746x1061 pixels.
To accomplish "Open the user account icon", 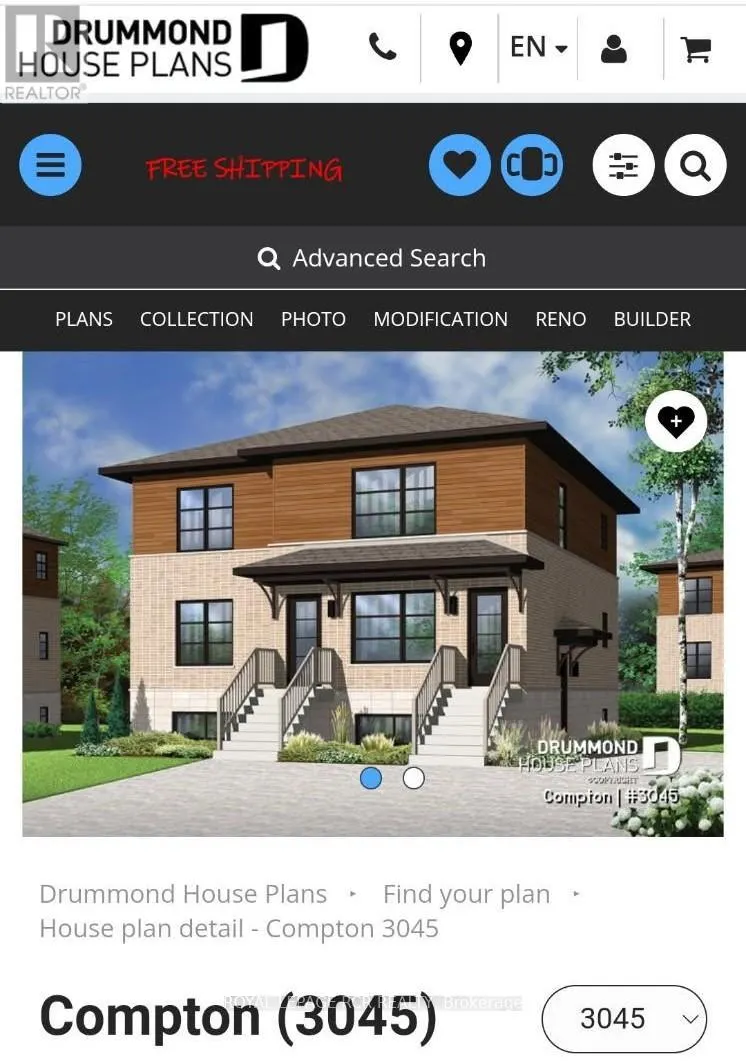I will tap(613, 49).
